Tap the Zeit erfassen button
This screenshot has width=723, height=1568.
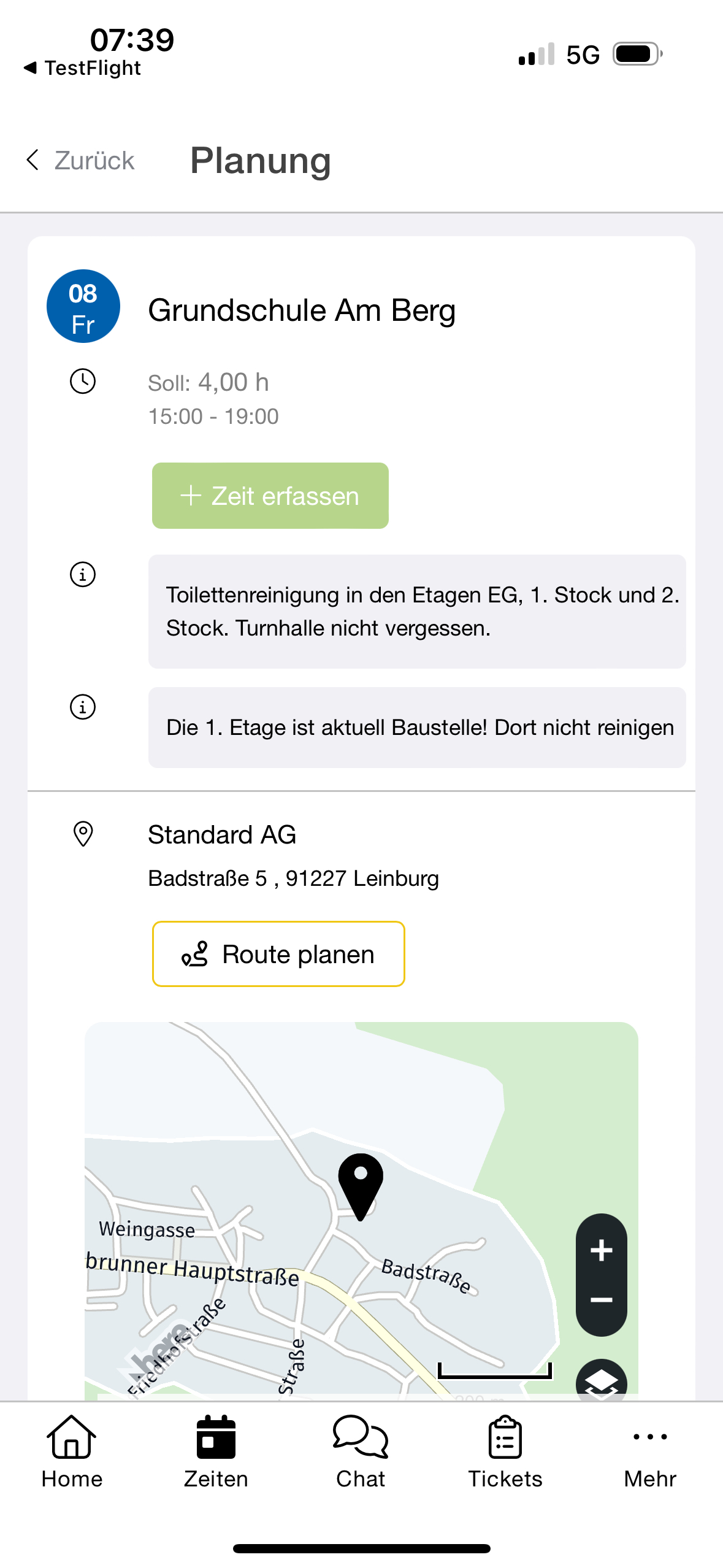pos(270,496)
